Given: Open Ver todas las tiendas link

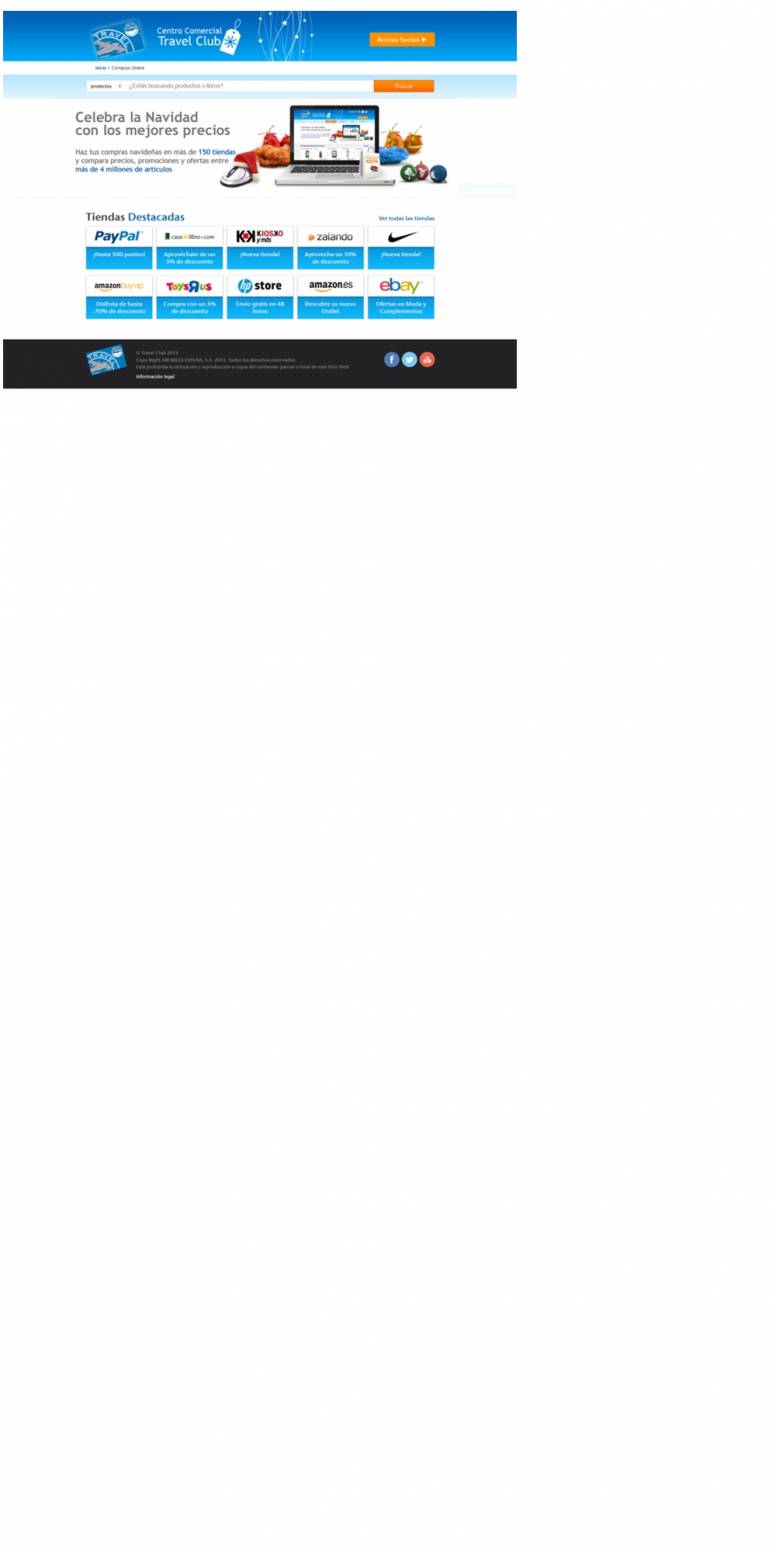Looking at the screenshot, I should tap(406, 218).
